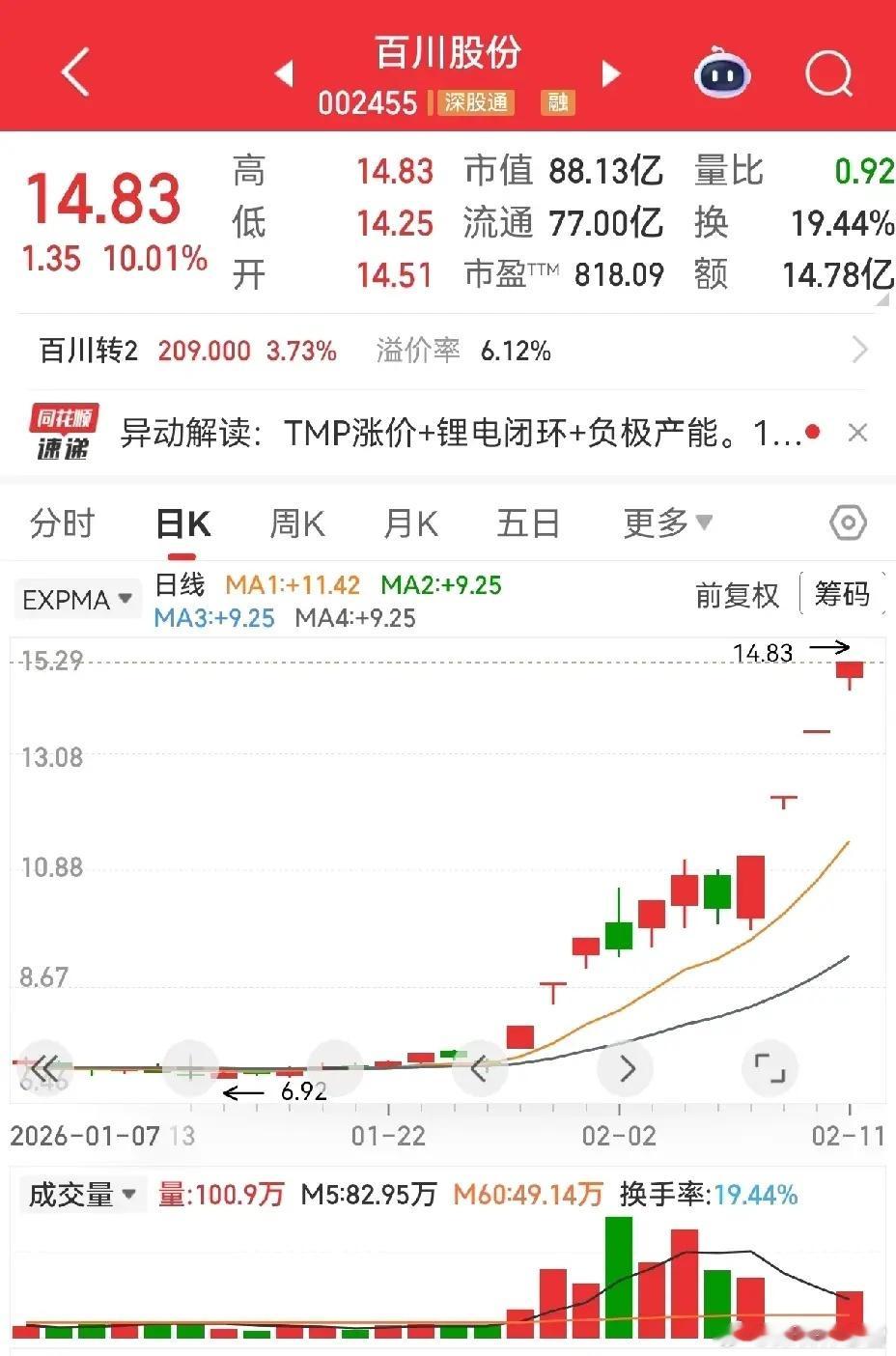Switch to the previous stock
The height and width of the screenshot is (1356, 896).
pos(284,73)
